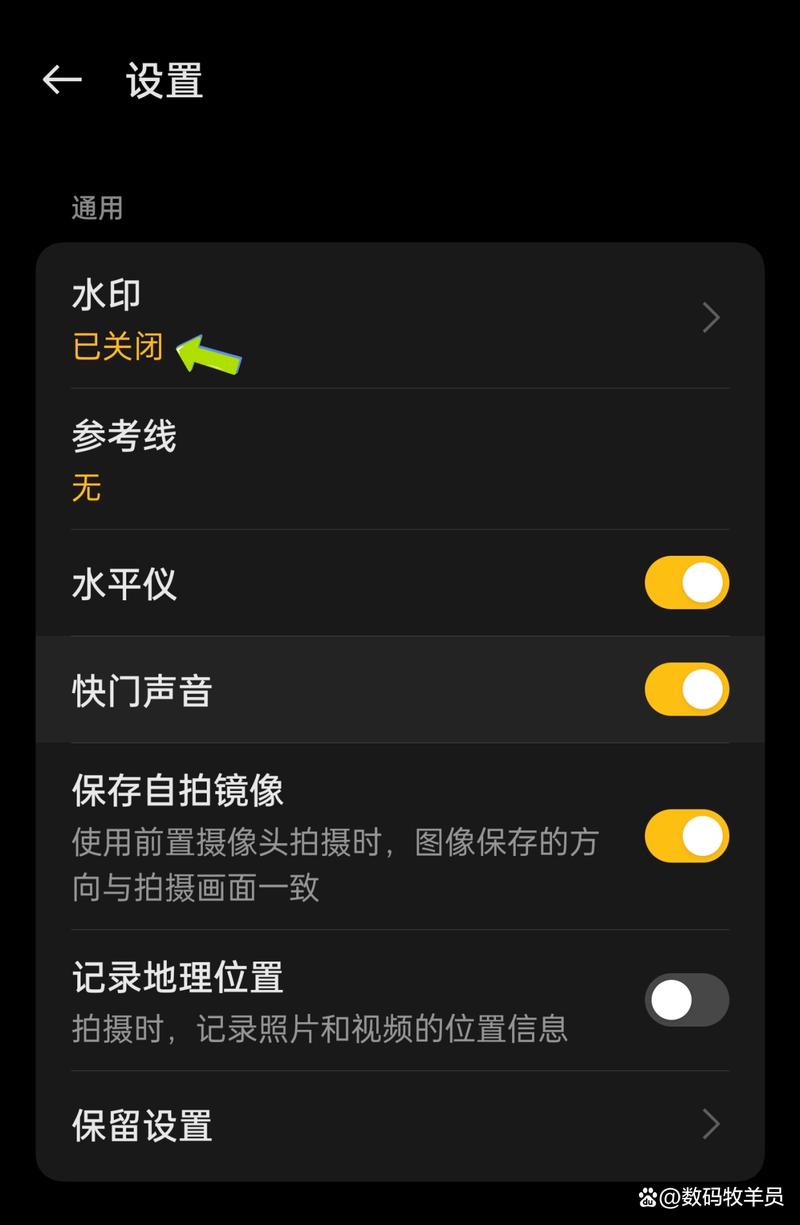Tap the 设置 settings title
Screen dimensions: 800x1225
(163, 82)
